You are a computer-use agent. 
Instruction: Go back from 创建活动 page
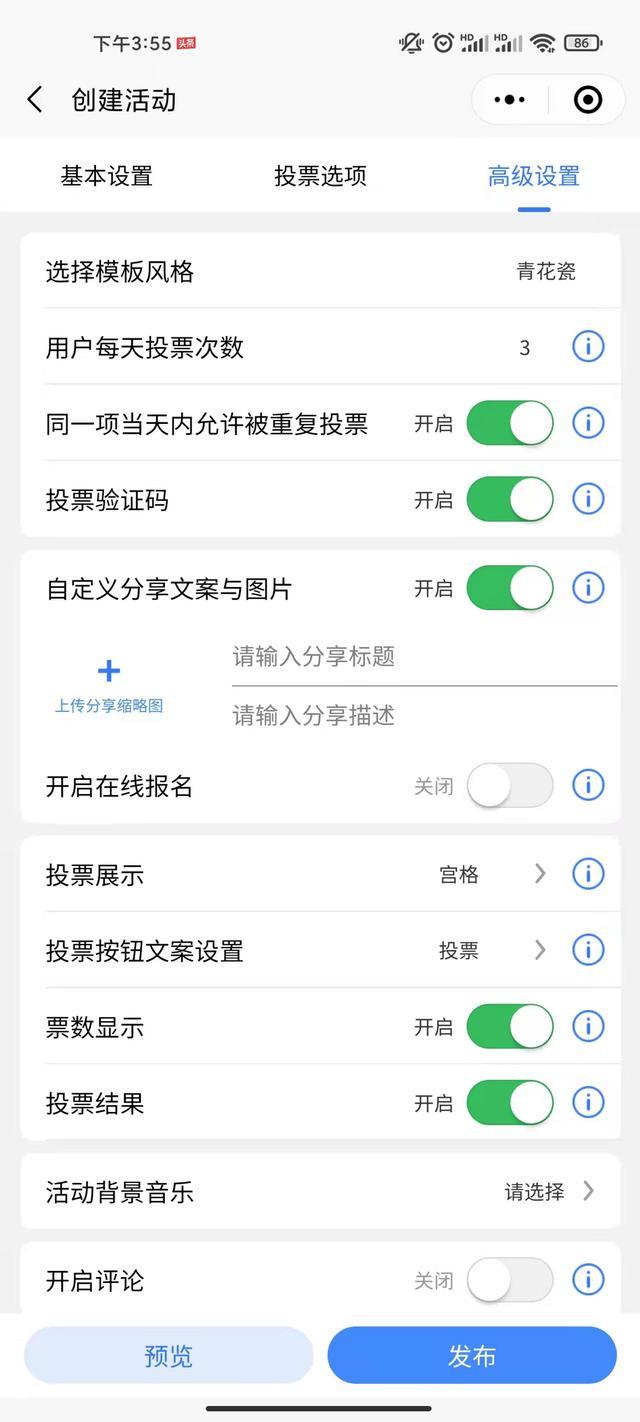(x=35, y=100)
